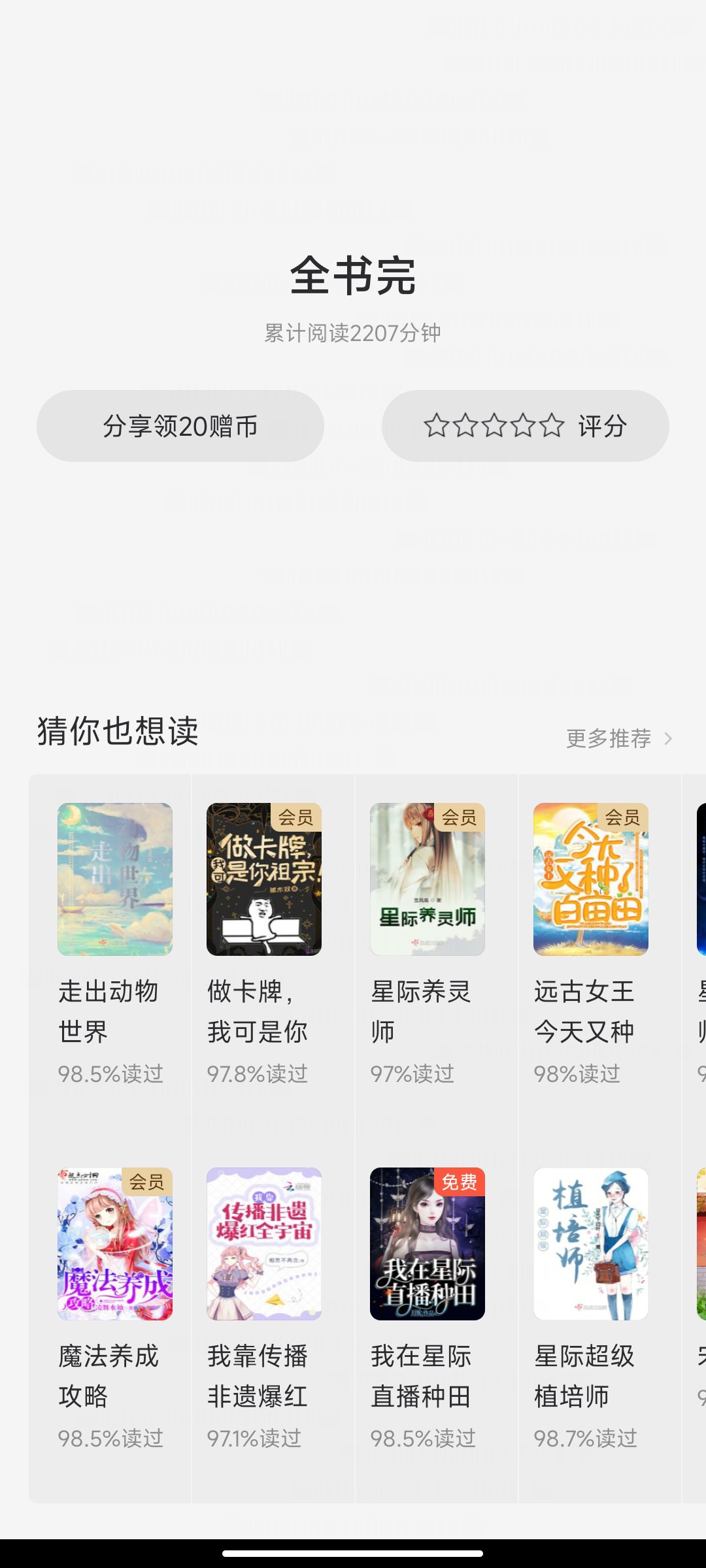
Task: Rate the book with 评分 stars
Action: click(x=525, y=426)
